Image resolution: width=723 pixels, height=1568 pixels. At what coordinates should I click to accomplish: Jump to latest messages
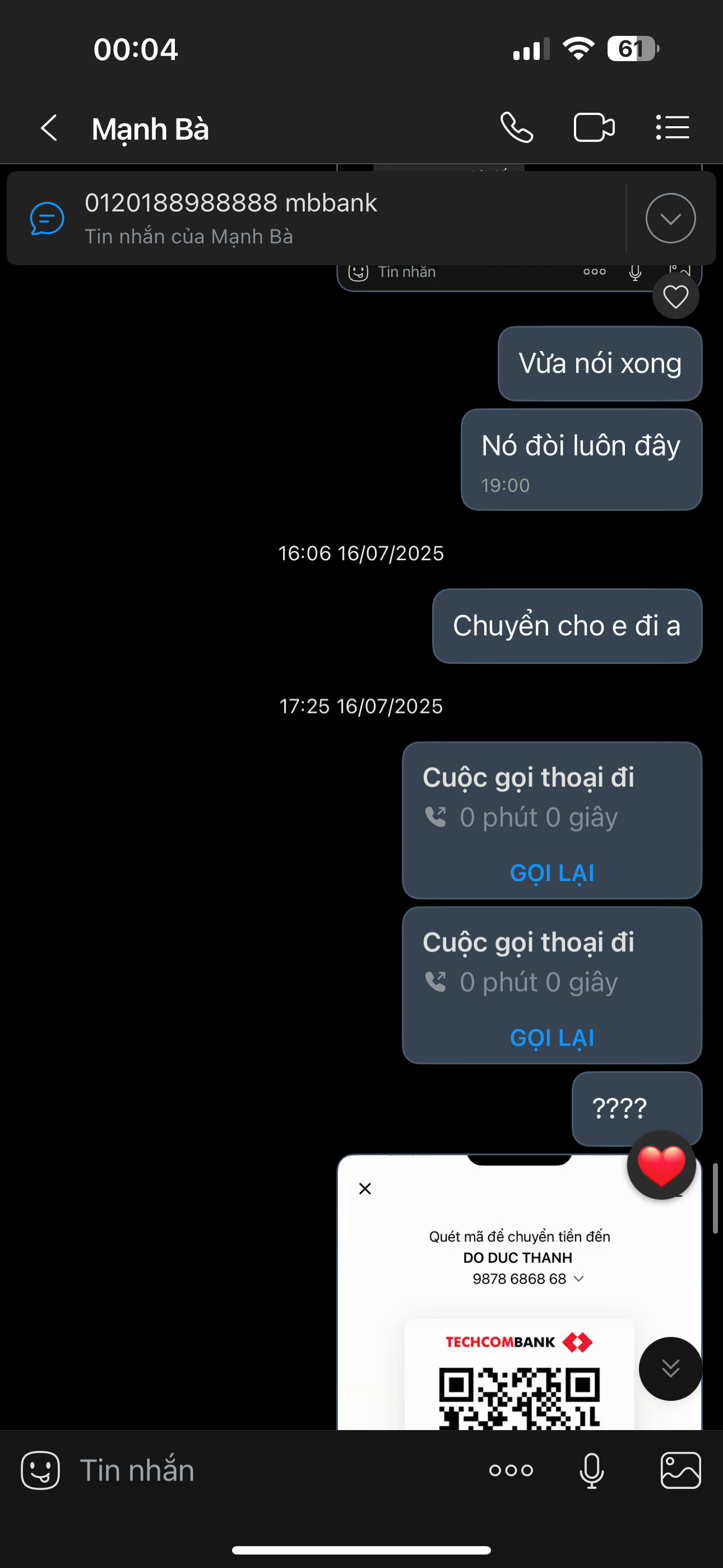[x=670, y=1369]
